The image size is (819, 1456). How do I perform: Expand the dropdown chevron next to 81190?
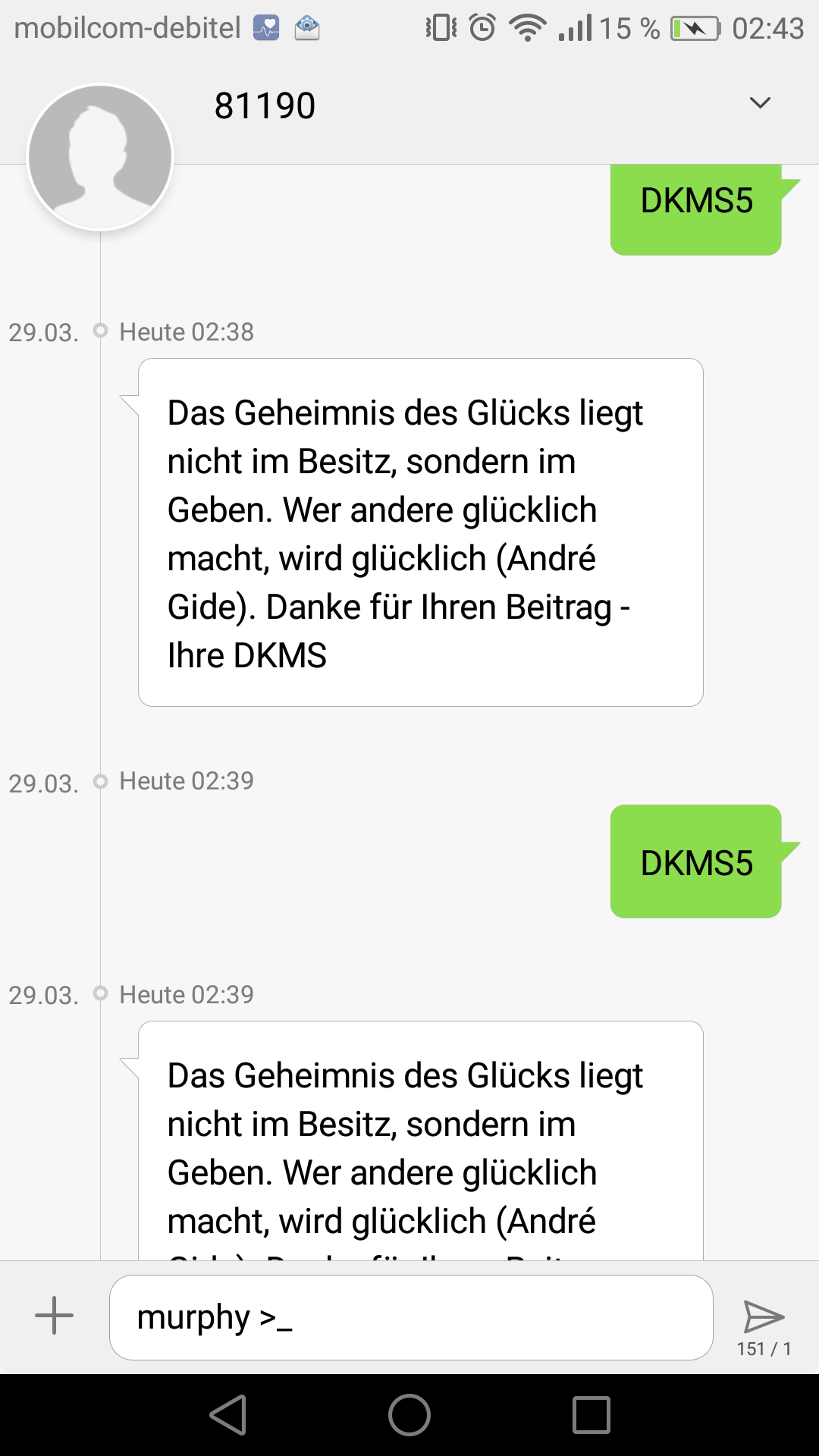click(760, 103)
